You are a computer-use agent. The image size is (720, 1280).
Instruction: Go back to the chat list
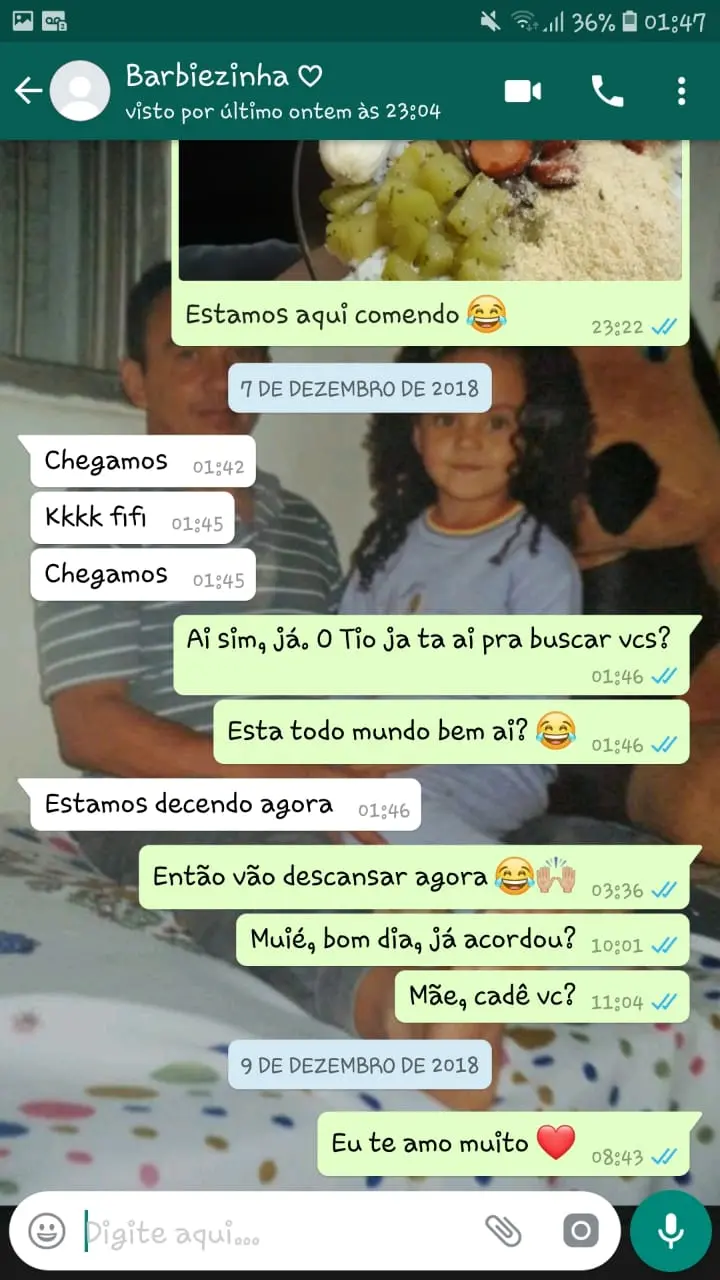point(28,91)
